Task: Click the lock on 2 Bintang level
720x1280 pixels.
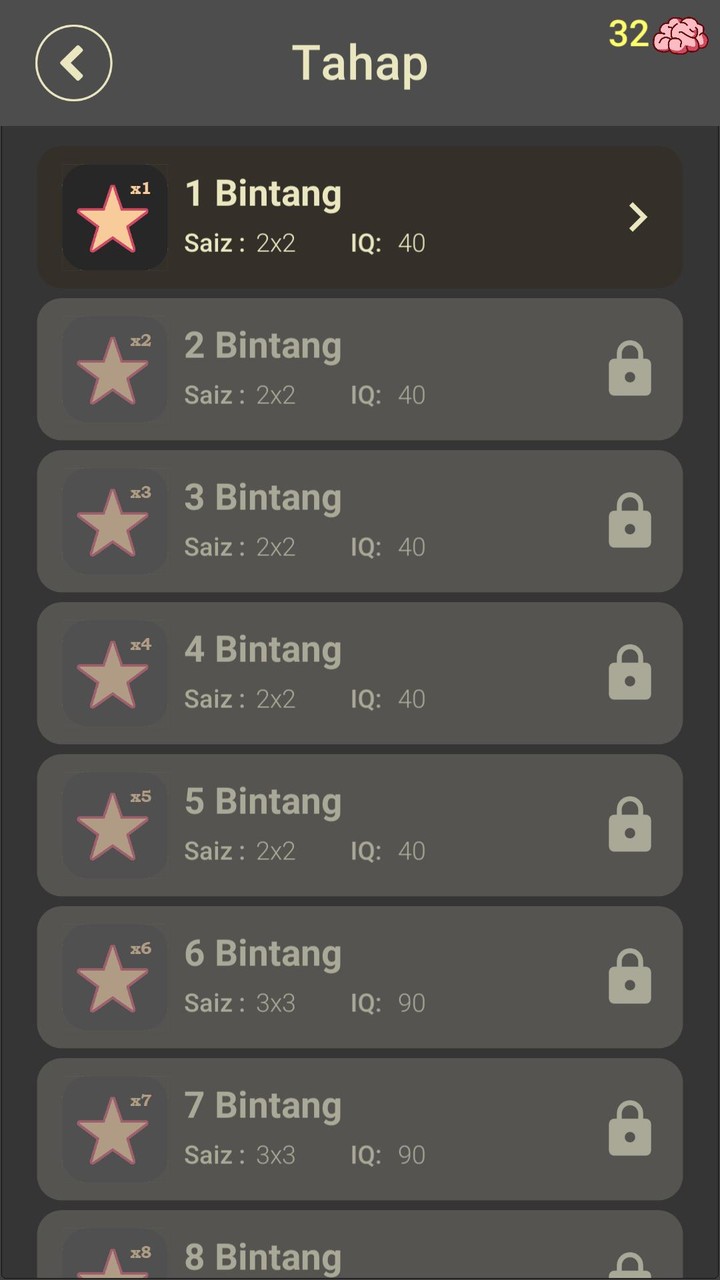Action: pyautogui.click(x=630, y=369)
